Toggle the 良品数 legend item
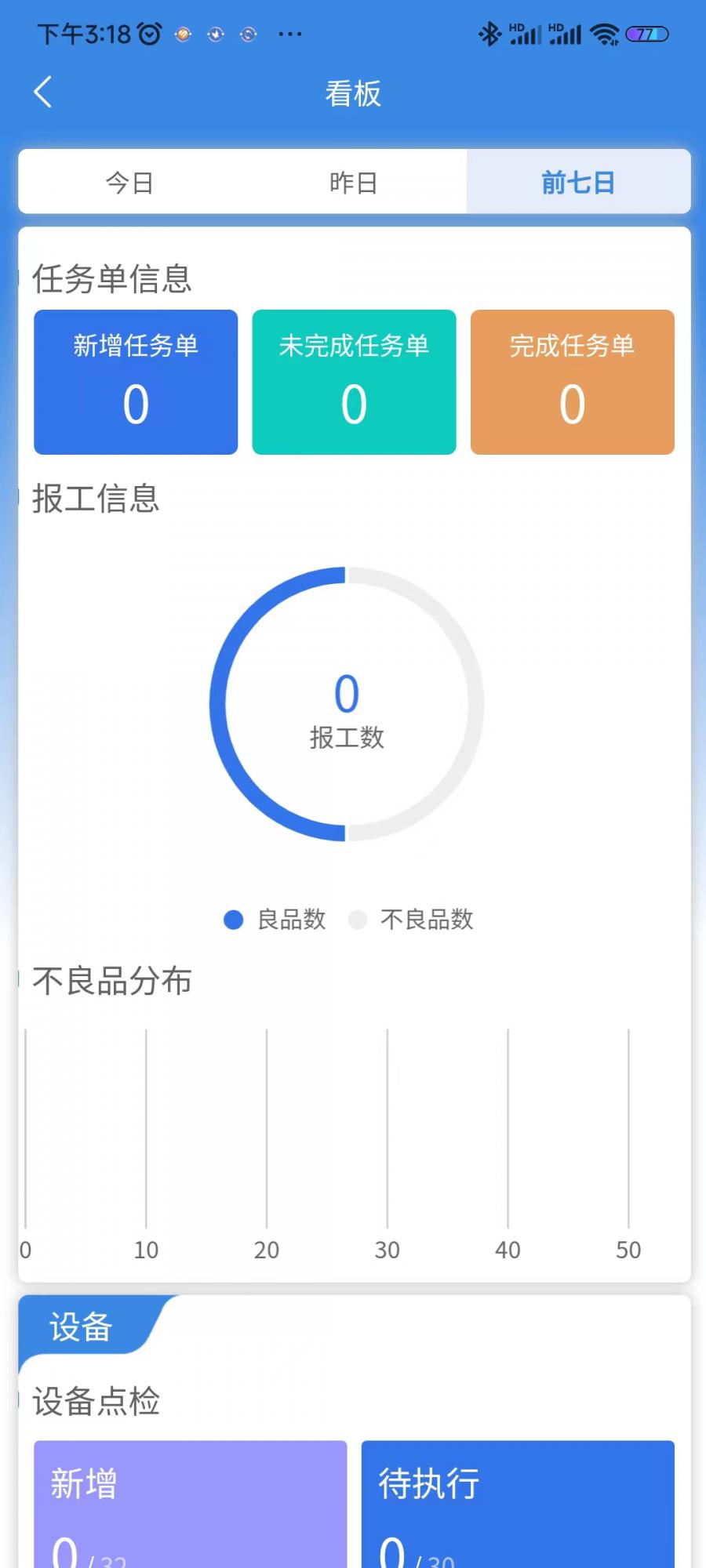 pyautogui.click(x=275, y=919)
